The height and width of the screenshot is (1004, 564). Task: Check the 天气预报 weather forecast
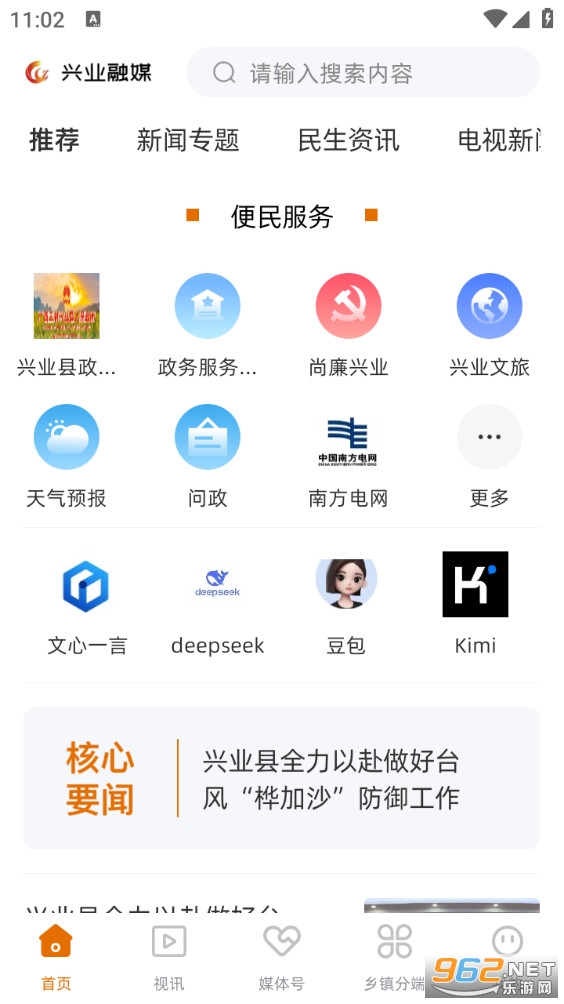(x=67, y=456)
